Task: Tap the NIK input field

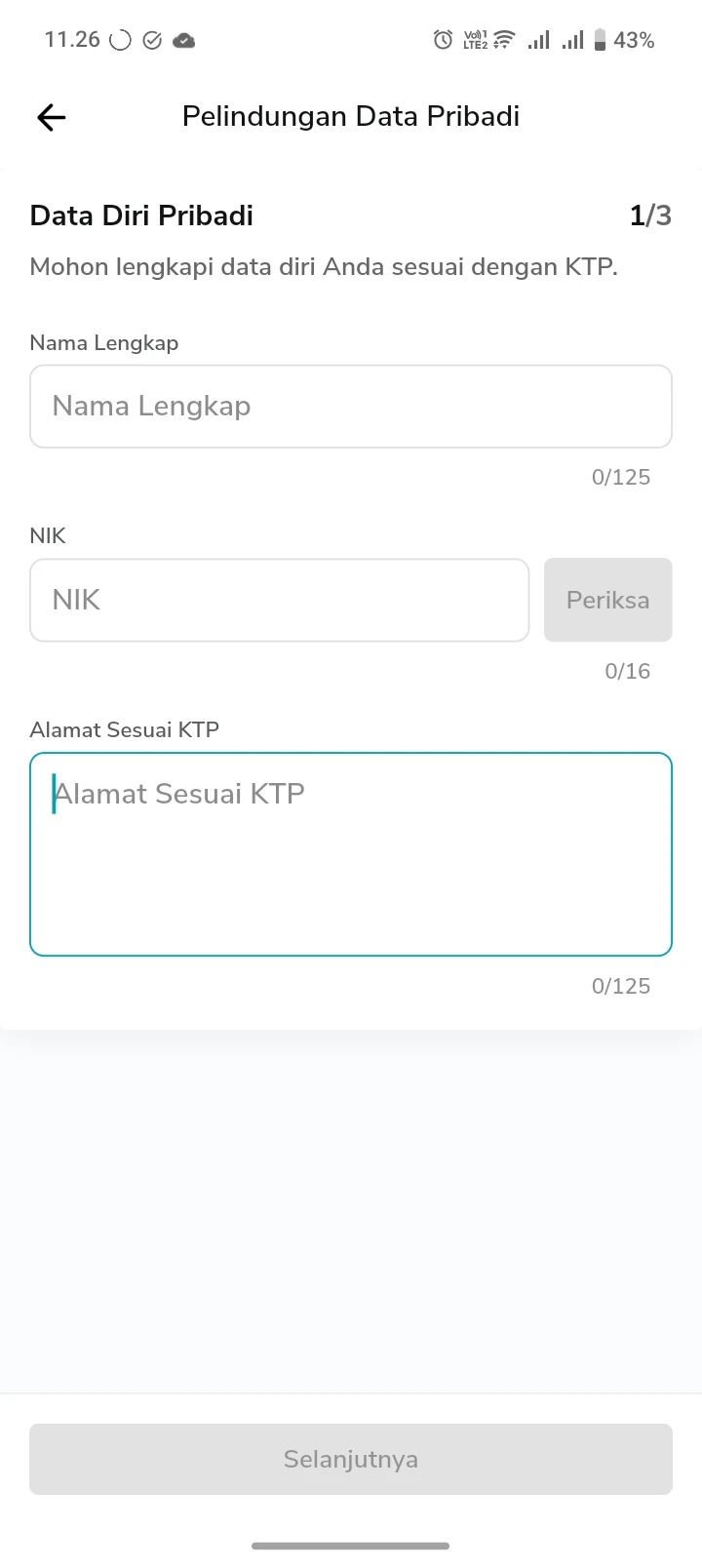Action: tap(279, 600)
